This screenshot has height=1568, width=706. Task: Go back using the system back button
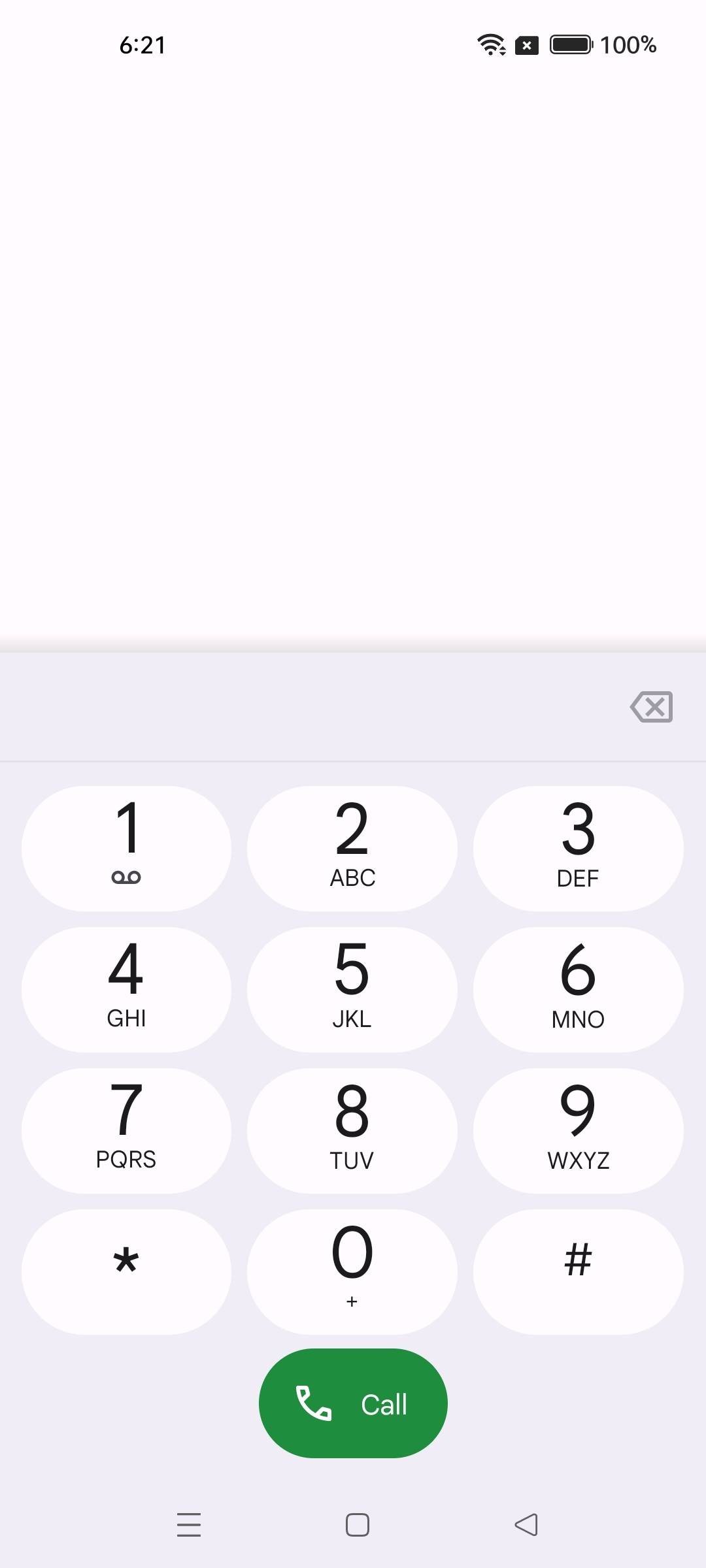pyautogui.click(x=526, y=1525)
